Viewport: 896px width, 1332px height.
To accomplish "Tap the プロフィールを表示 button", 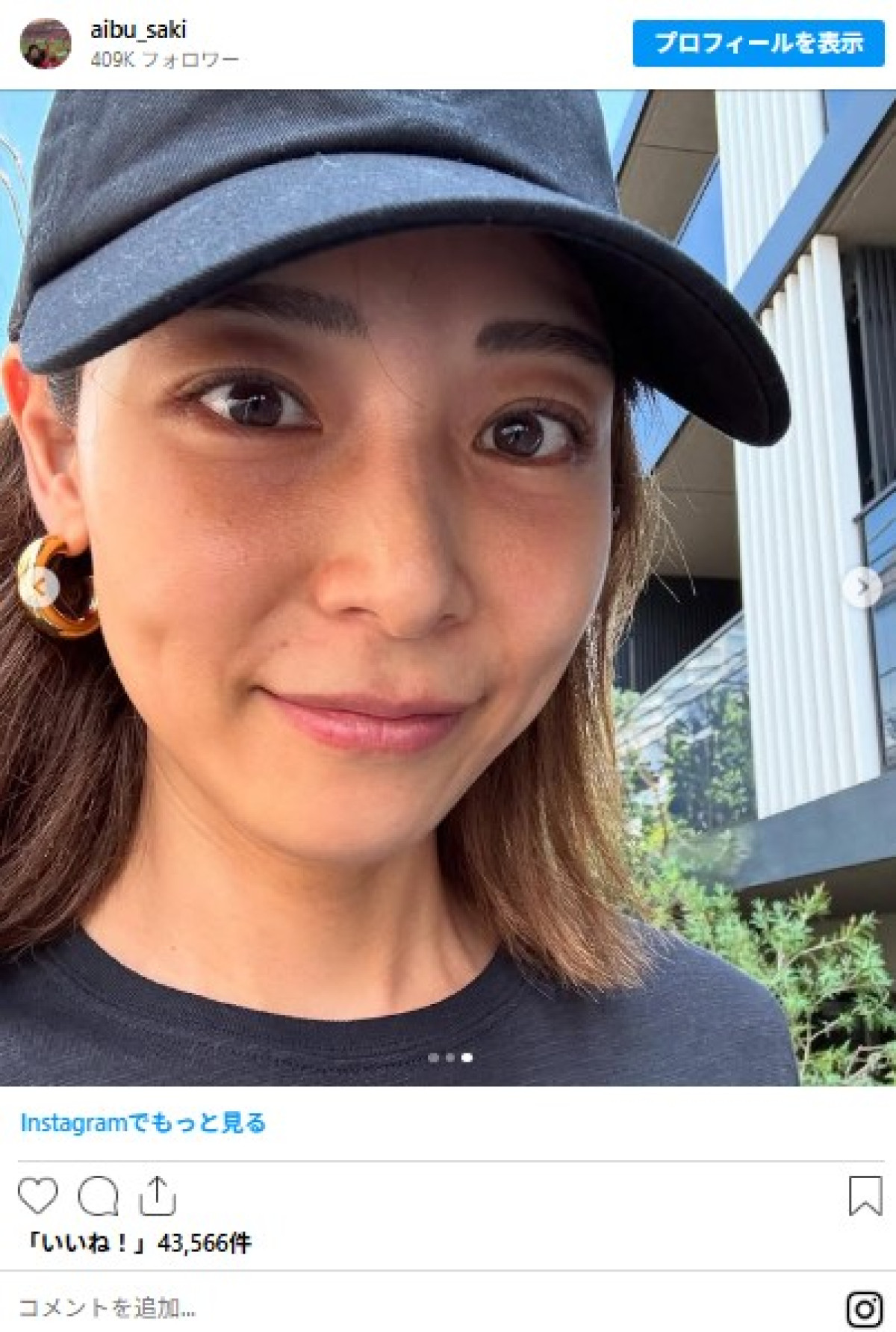I will coord(758,43).
